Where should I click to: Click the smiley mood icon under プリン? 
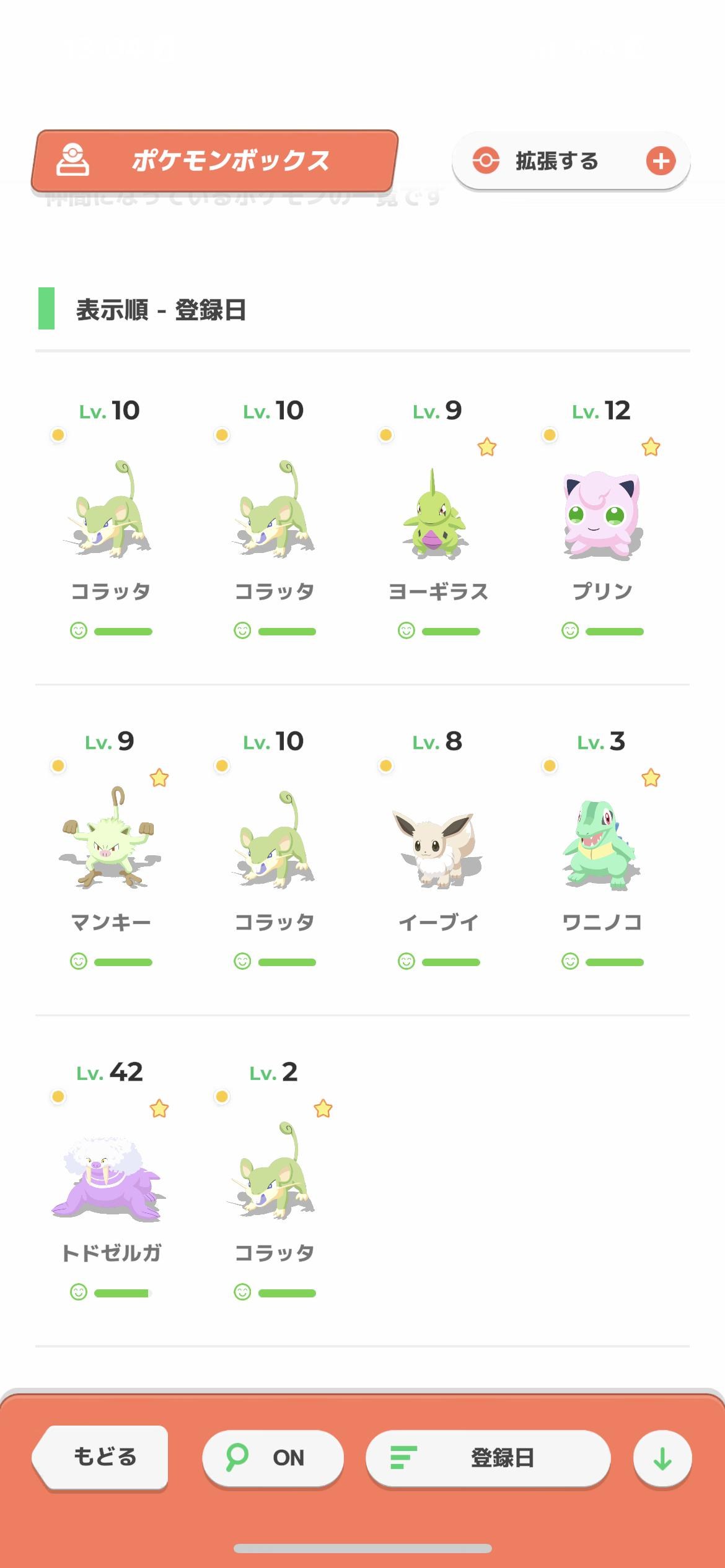pos(570,630)
